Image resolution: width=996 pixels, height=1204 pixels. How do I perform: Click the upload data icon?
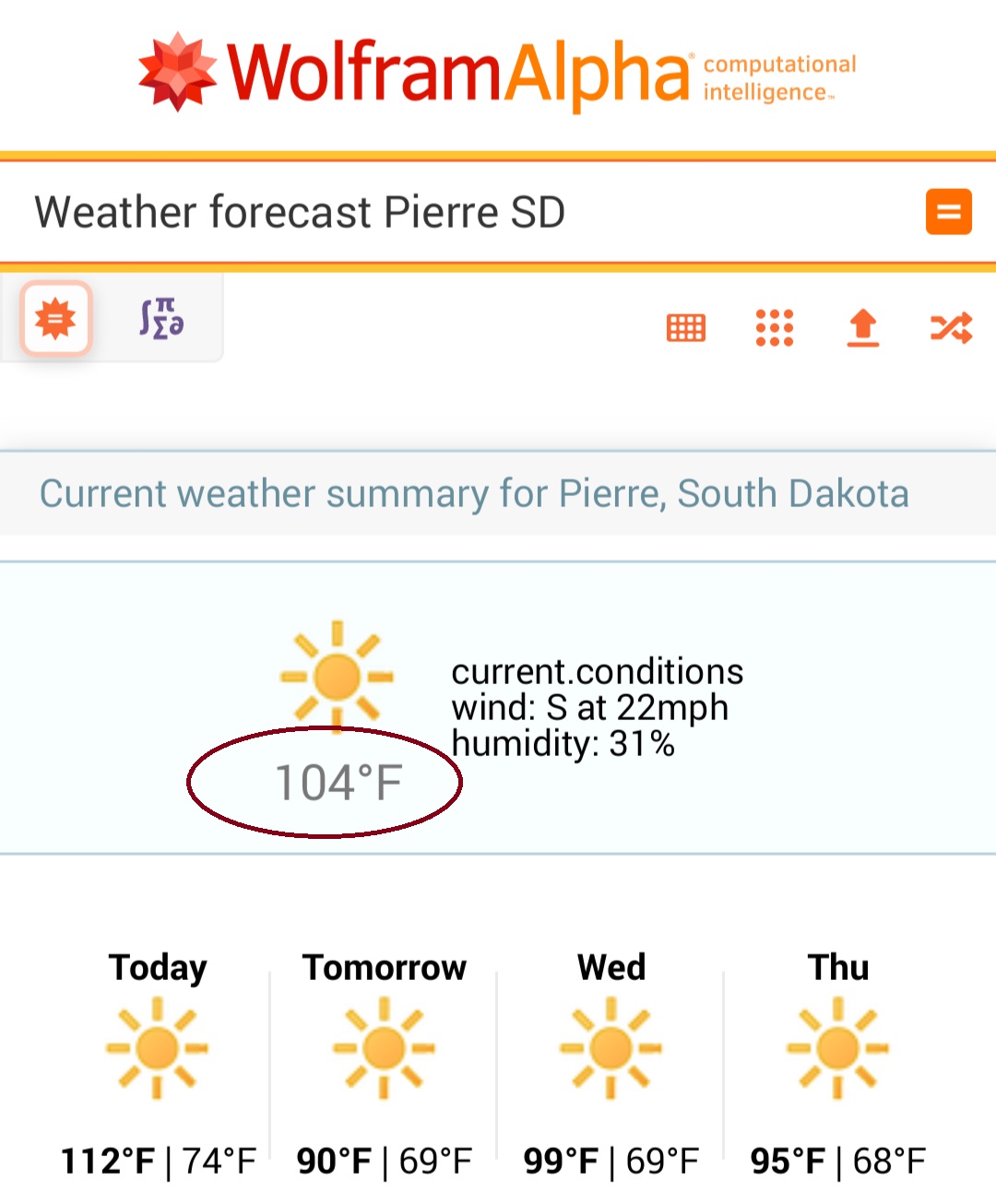tap(863, 327)
